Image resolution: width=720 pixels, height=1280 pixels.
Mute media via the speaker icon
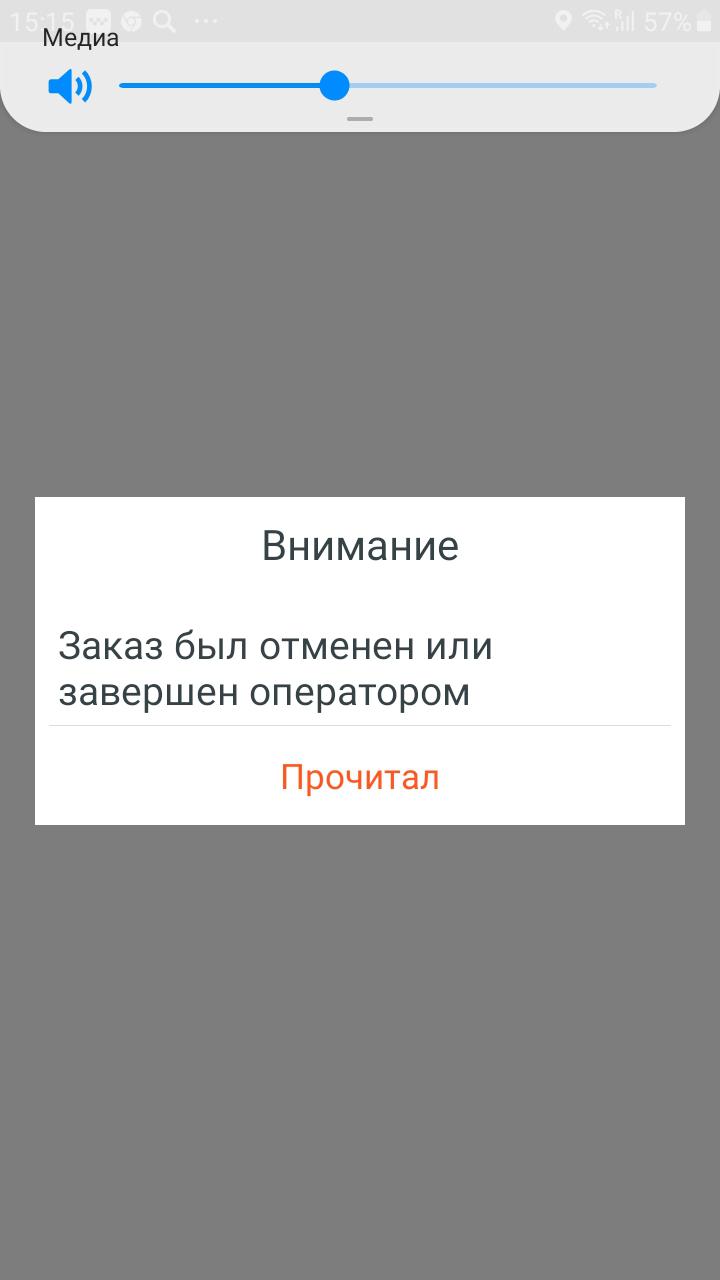click(69, 87)
